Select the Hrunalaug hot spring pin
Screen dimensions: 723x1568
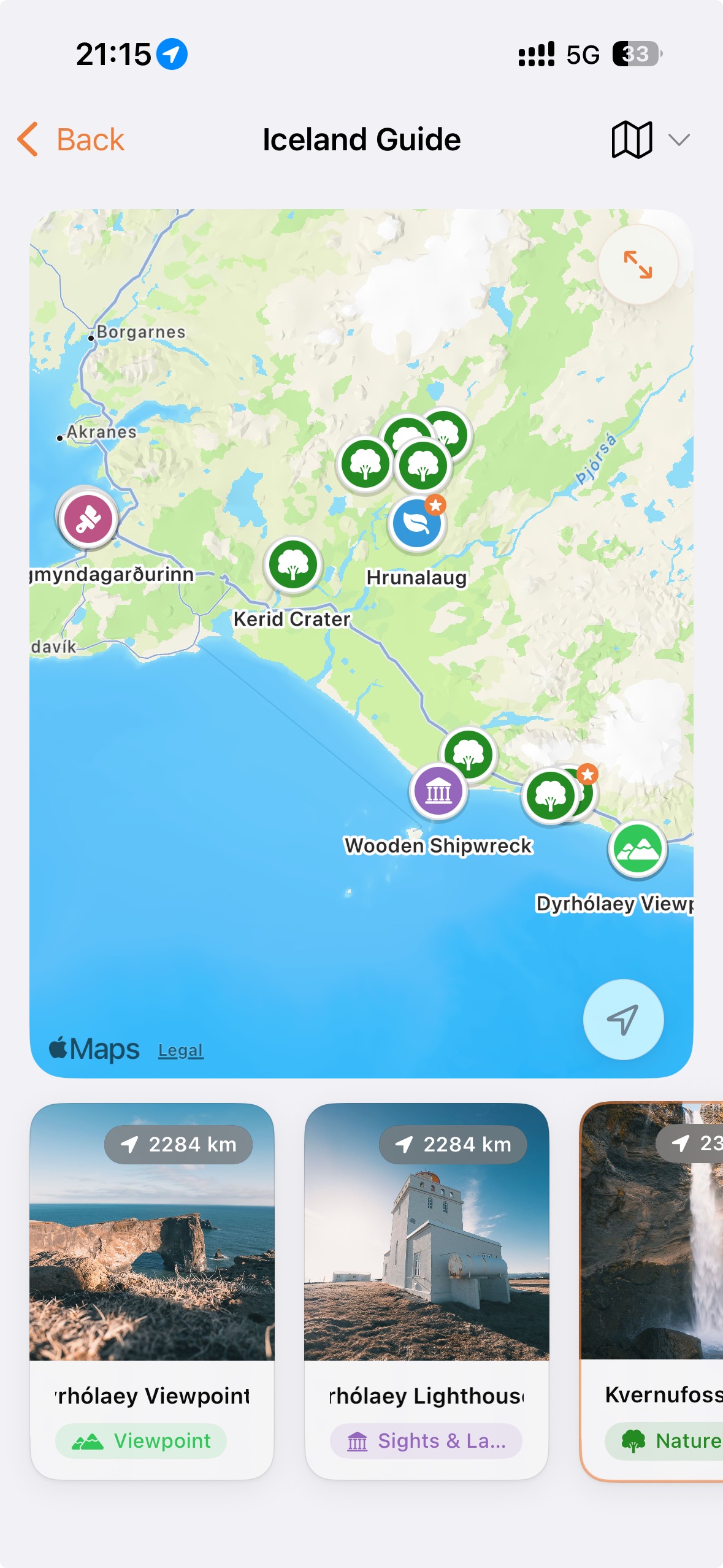pos(417,523)
